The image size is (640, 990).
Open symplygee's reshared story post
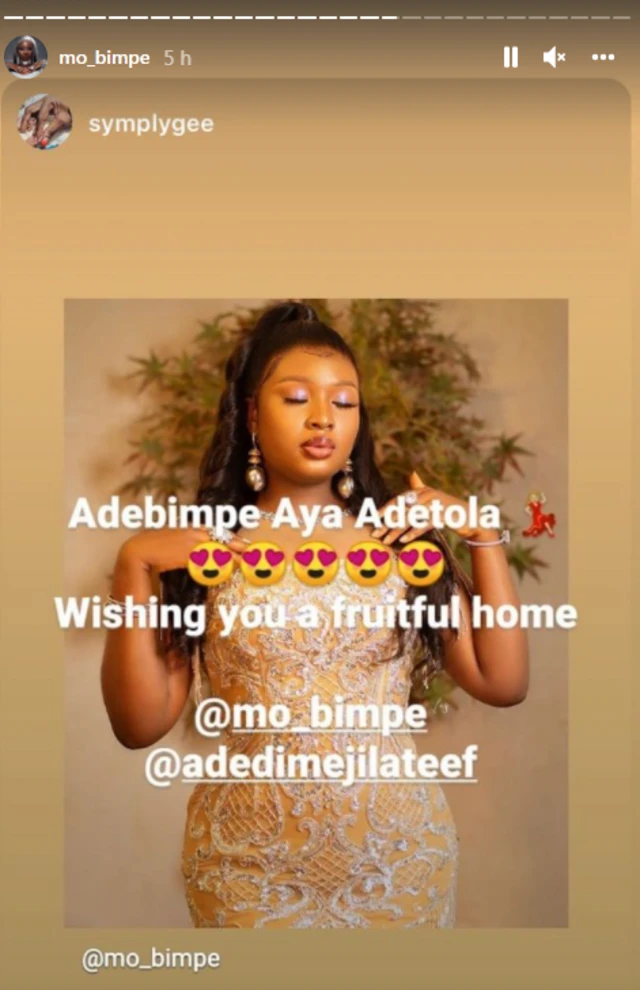150,124
